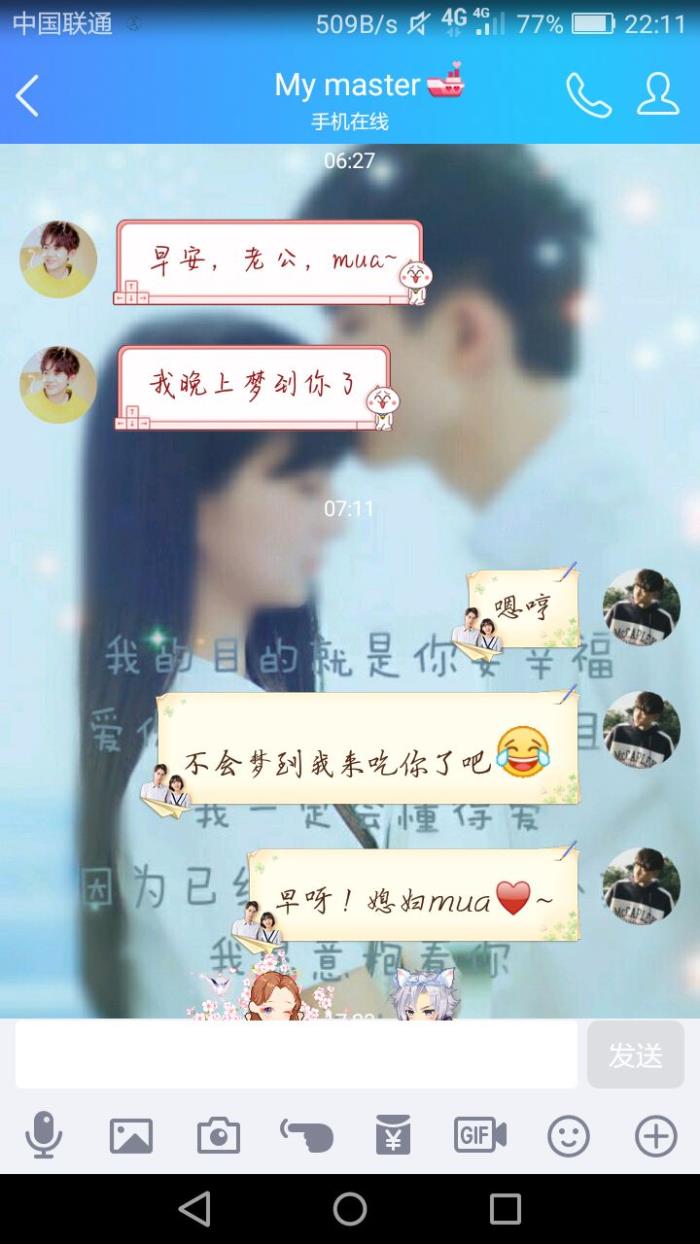Open recent apps from the navigation bar
The height and width of the screenshot is (1244, 700).
[x=505, y=1209]
